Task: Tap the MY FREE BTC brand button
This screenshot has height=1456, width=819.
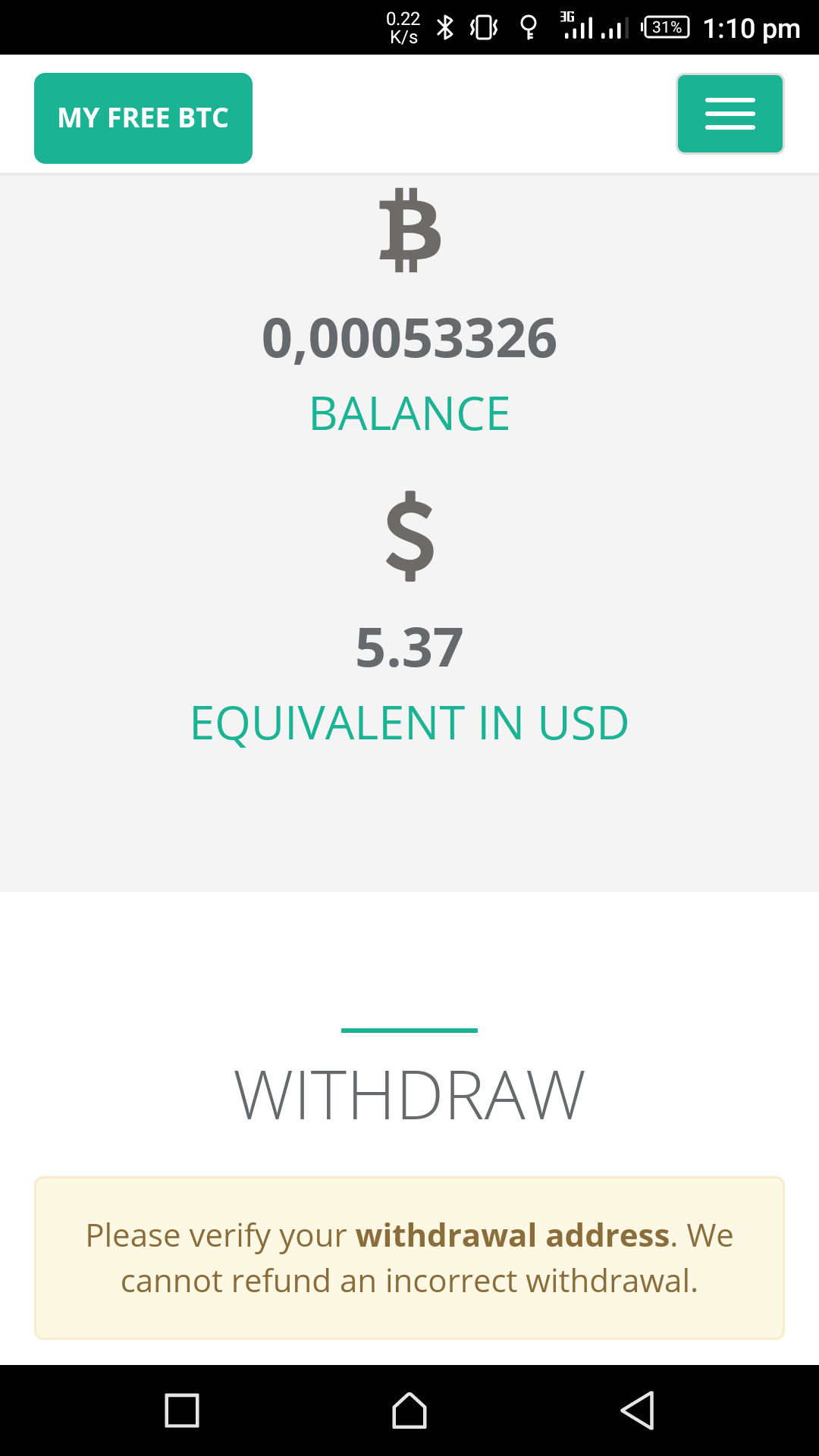Action: click(x=143, y=118)
